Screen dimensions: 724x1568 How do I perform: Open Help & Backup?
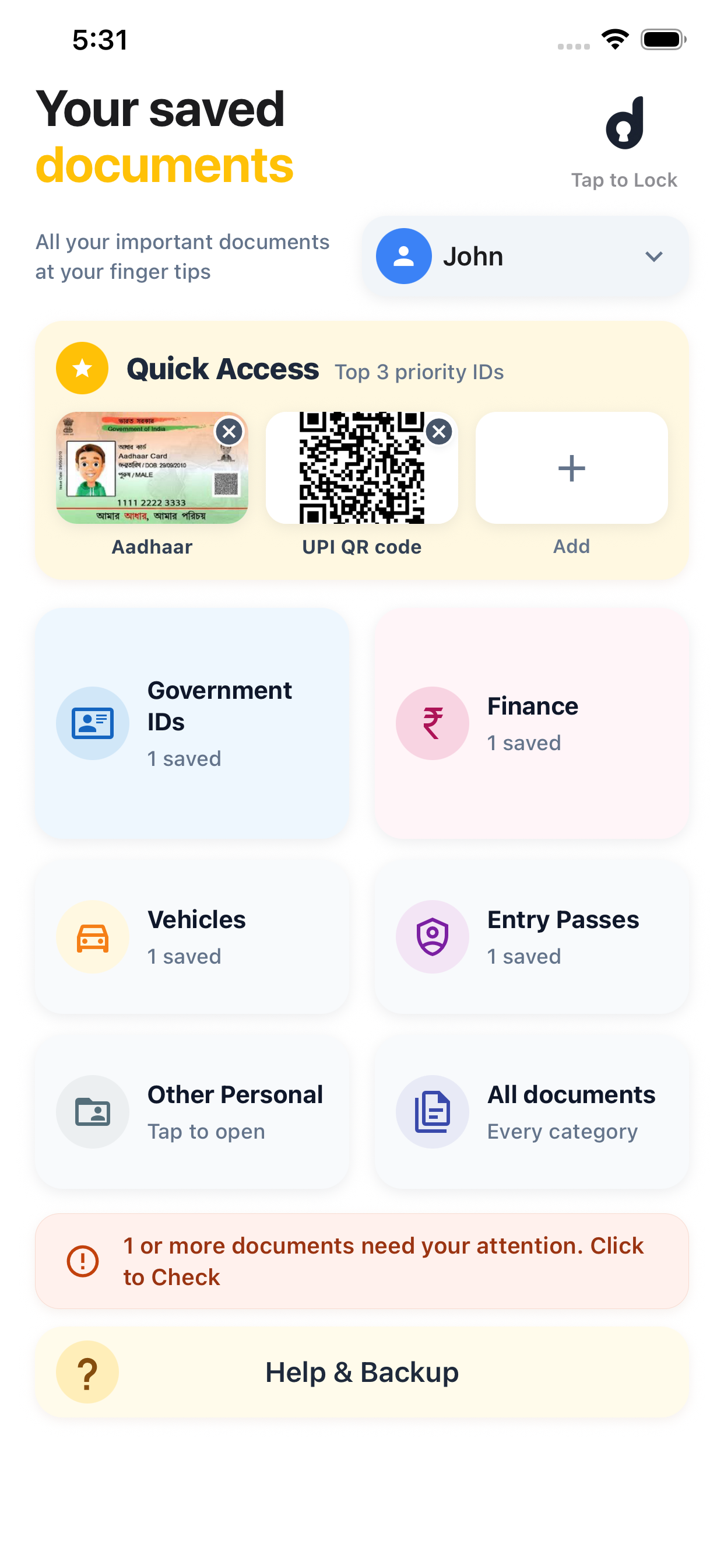coord(362,1372)
